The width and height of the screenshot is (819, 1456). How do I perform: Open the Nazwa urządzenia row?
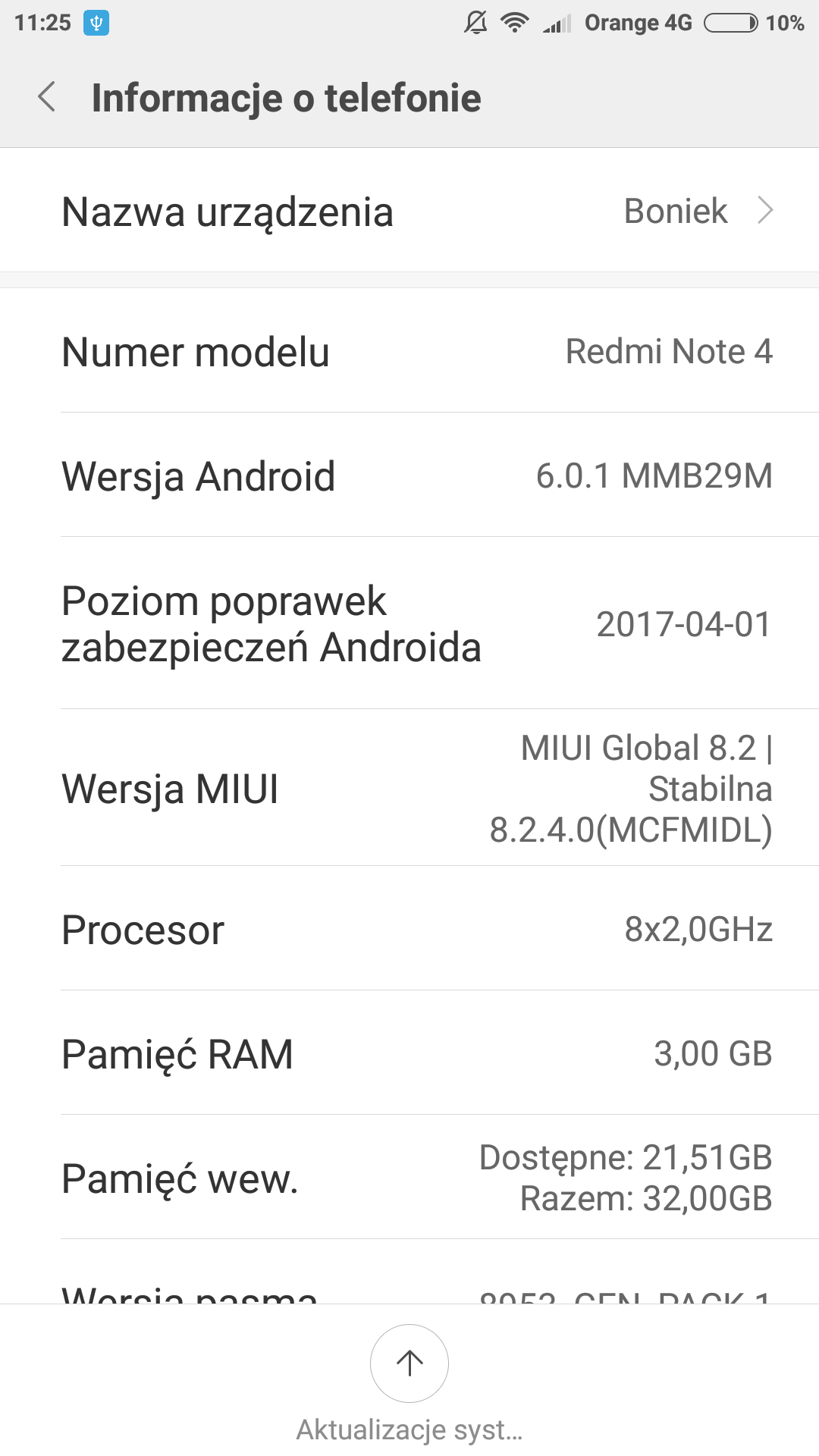pos(409,211)
